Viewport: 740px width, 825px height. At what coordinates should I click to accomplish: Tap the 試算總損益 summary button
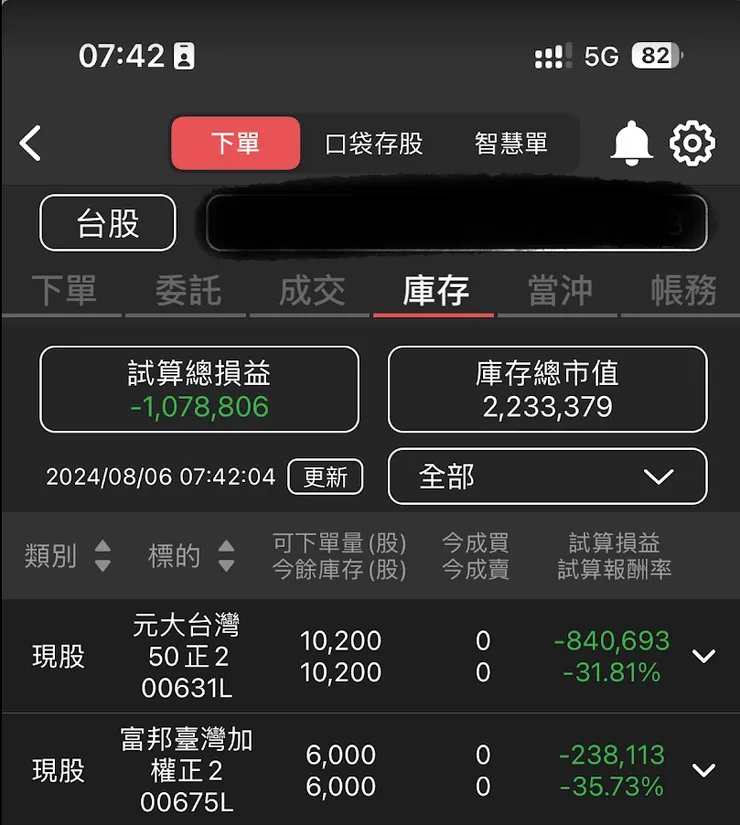tap(199, 389)
